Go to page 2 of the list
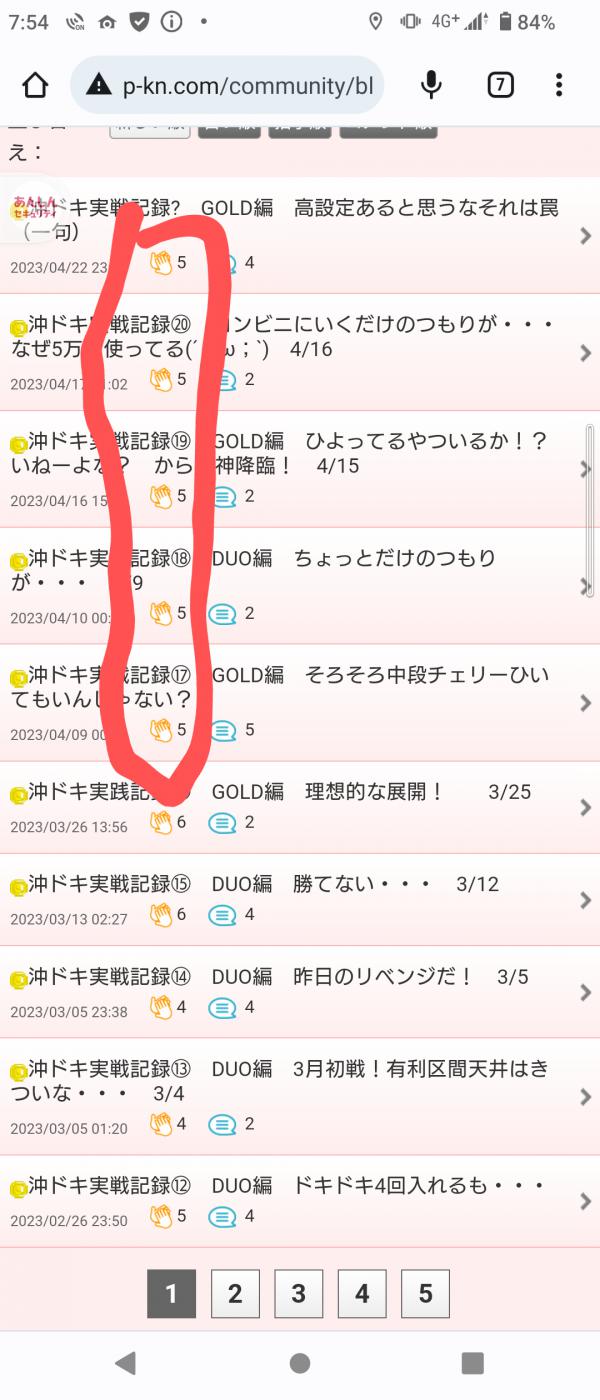600x1400 pixels. (235, 1294)
